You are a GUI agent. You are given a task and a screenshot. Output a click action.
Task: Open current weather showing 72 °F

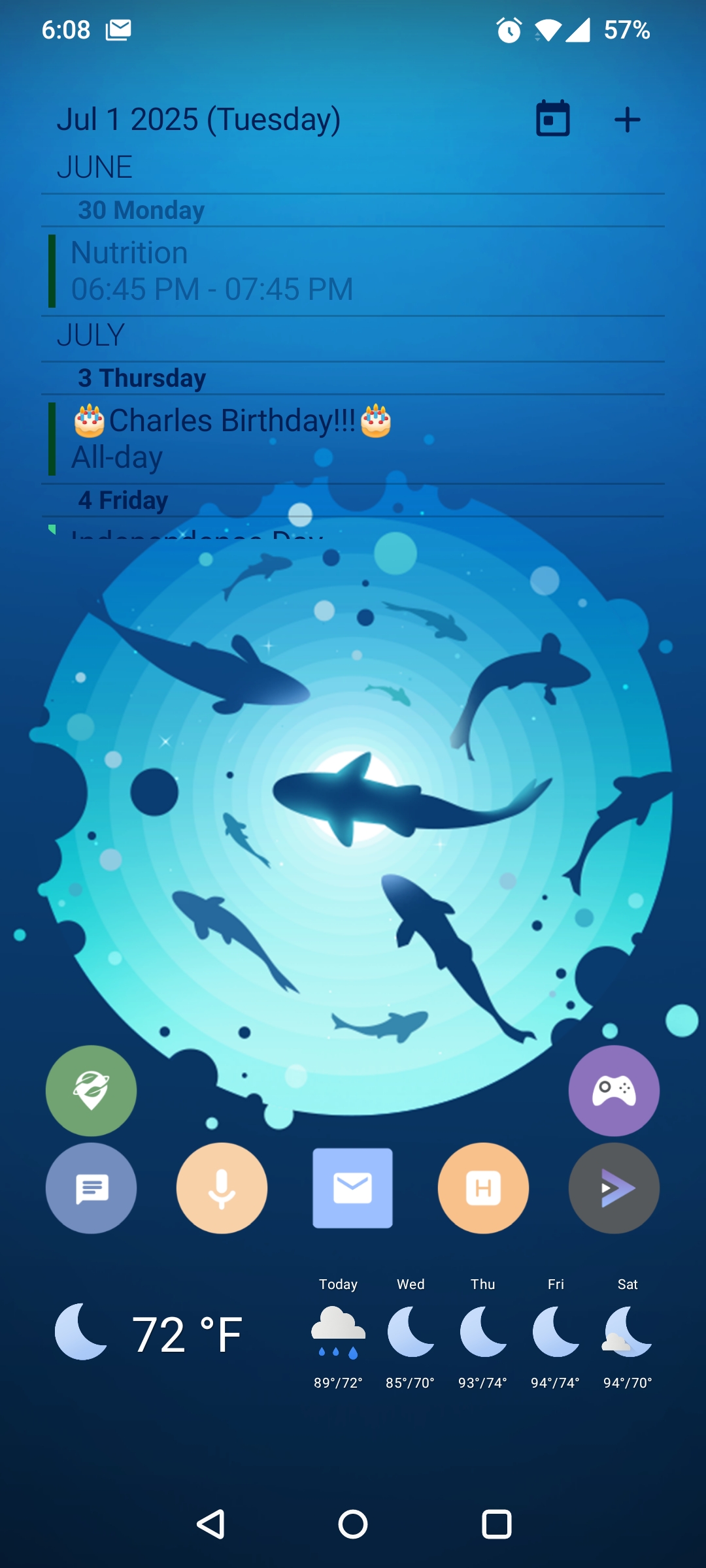[x=150, y=1333]
